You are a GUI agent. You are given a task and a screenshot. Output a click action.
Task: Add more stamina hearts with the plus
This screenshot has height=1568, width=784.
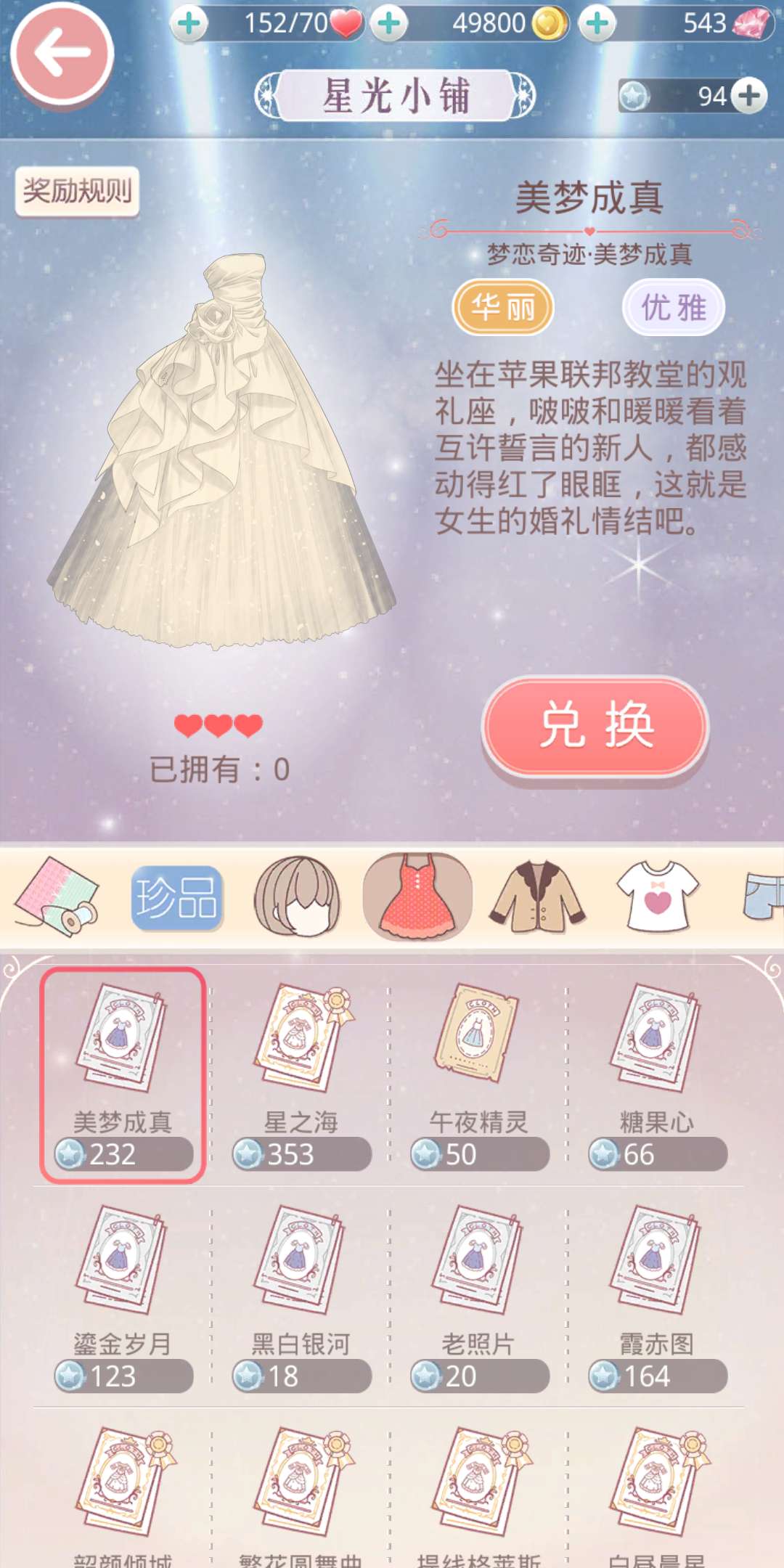point(189,24)
